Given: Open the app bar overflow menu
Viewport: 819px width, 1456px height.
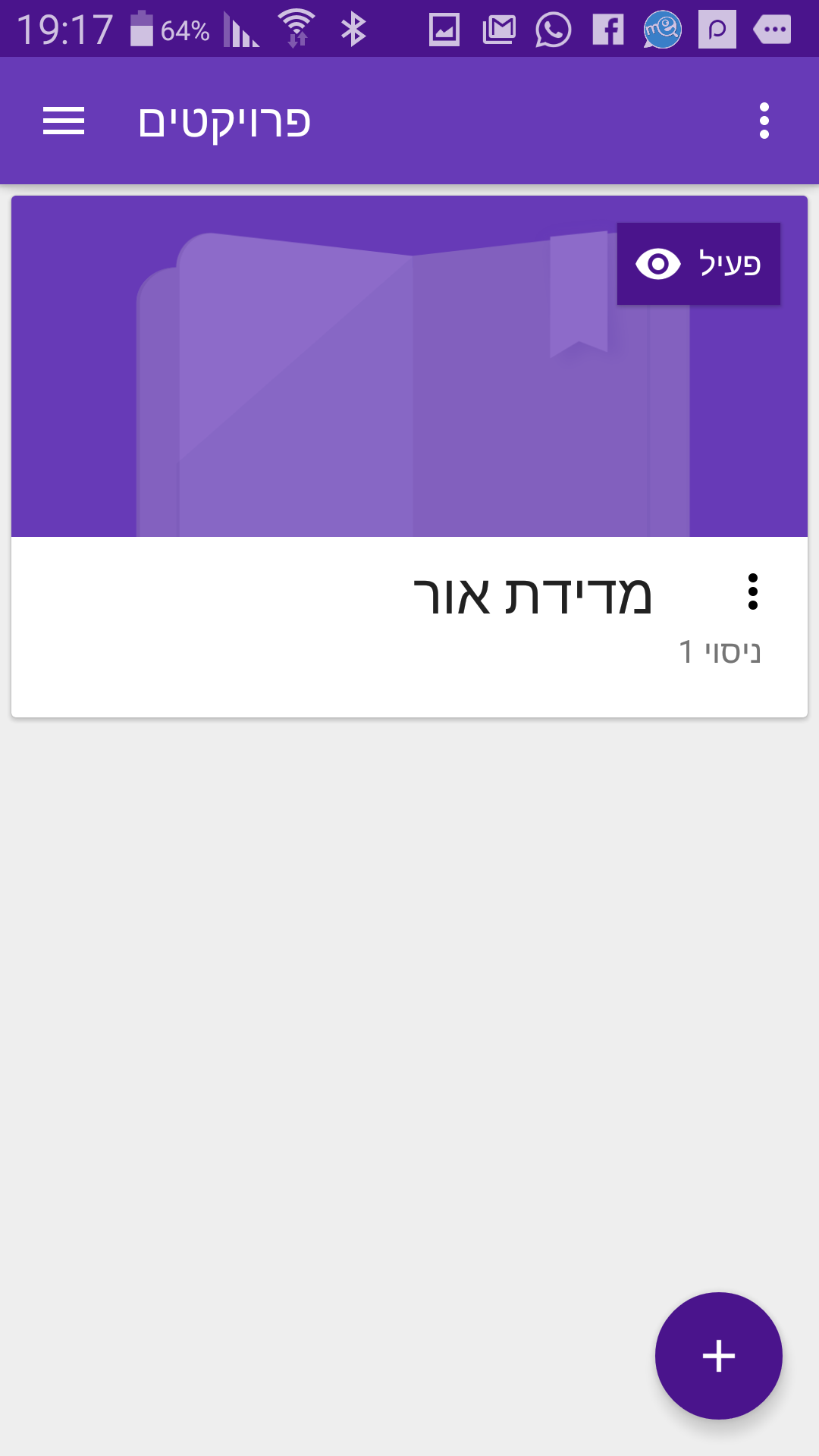Looking at the screenshot, I should (764, 121).
